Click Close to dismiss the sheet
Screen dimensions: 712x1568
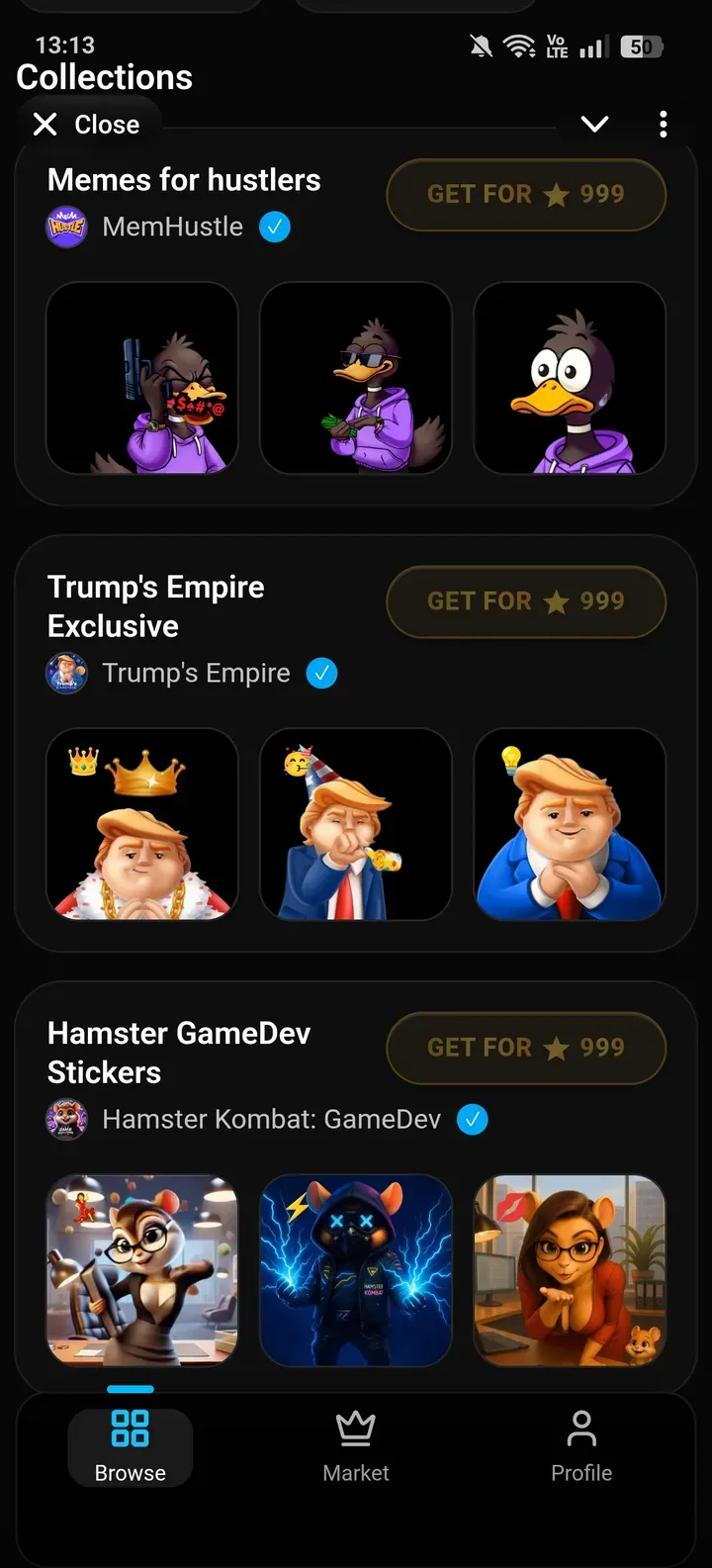[89, 124]
